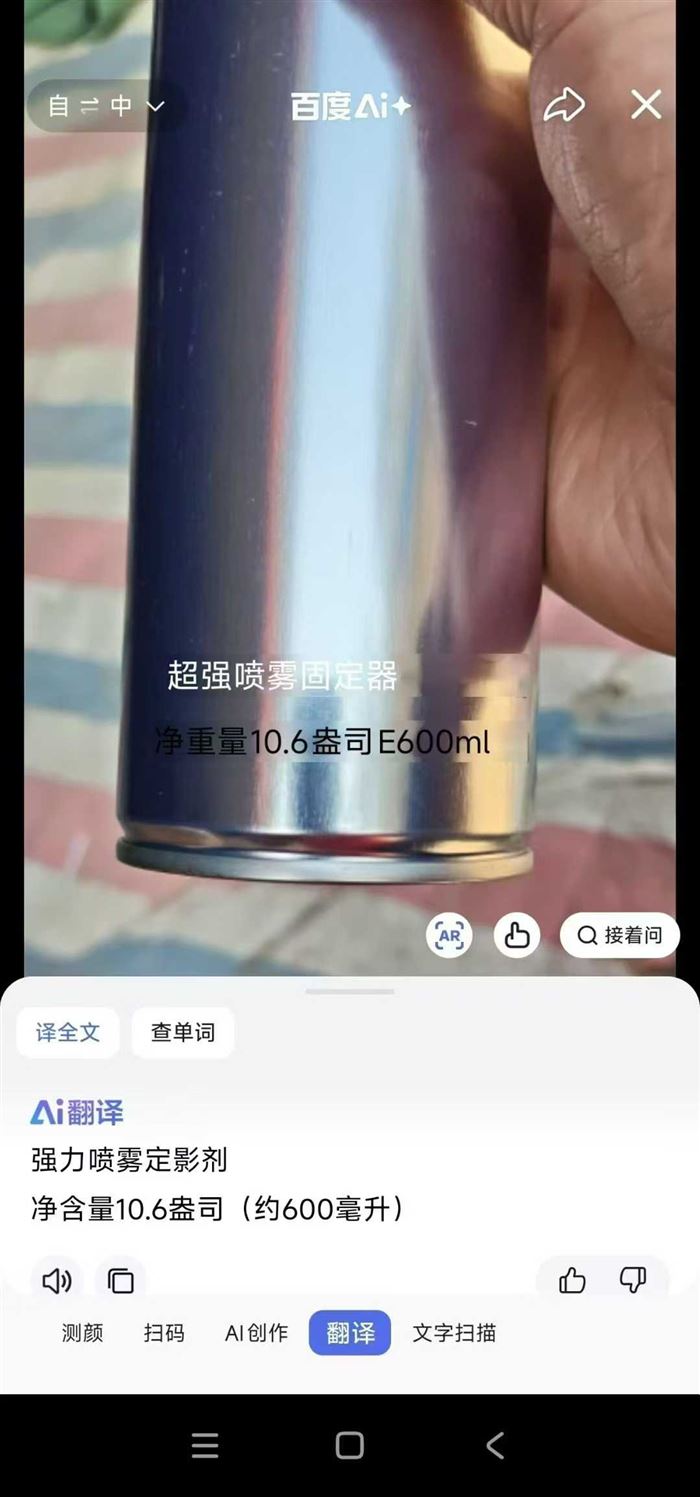Image resolution: width=700 pixels, height=1497 pixels.
Task: Switch to the 文字扫描 mode
Action: tap(454, 1333)
